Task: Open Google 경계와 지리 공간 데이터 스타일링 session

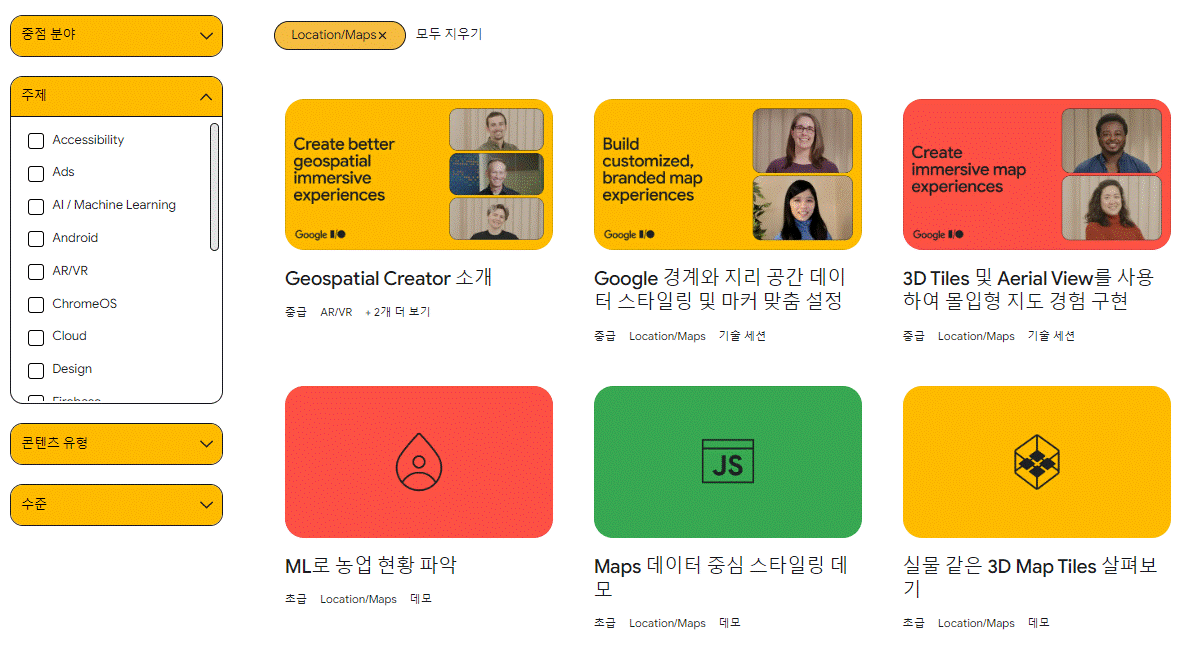Action: (720, 289)
